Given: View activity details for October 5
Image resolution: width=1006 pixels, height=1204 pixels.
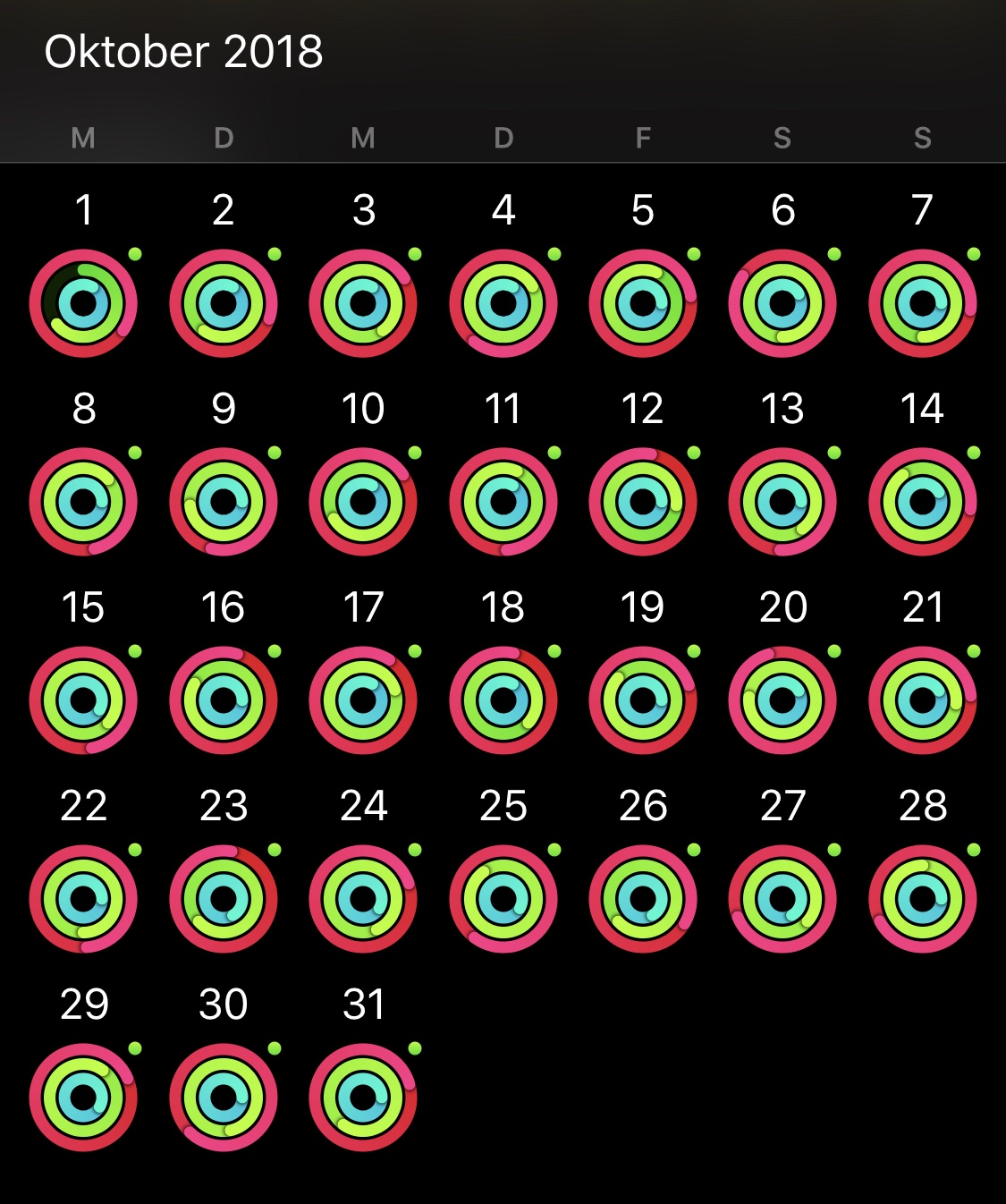Looking at the screenshot, I should click(x=643, y=303).
